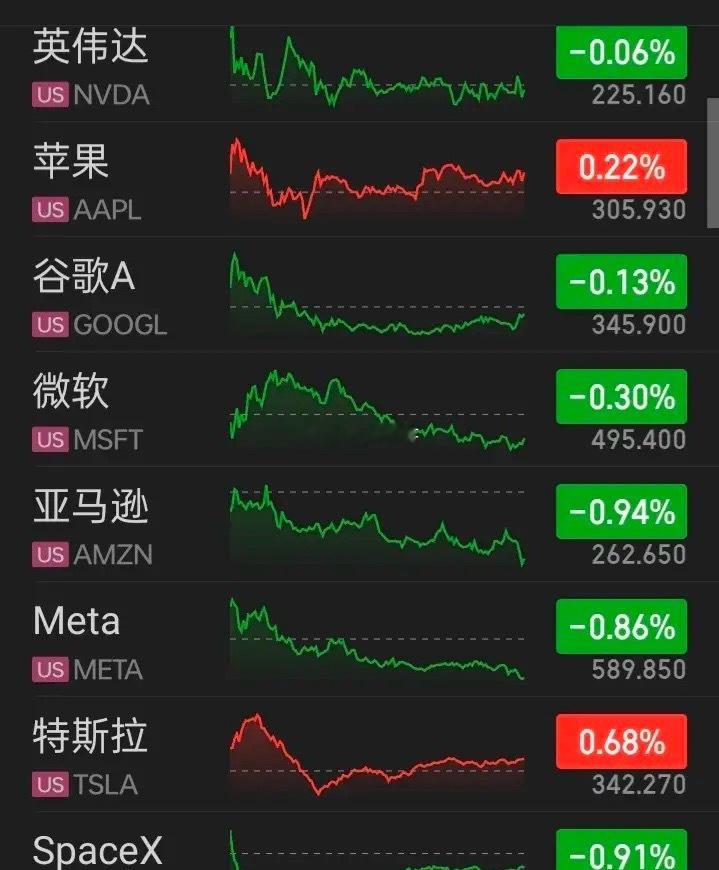
Task: Open the TSLA 特斯拉 stock row
Action: pos(360,753)
